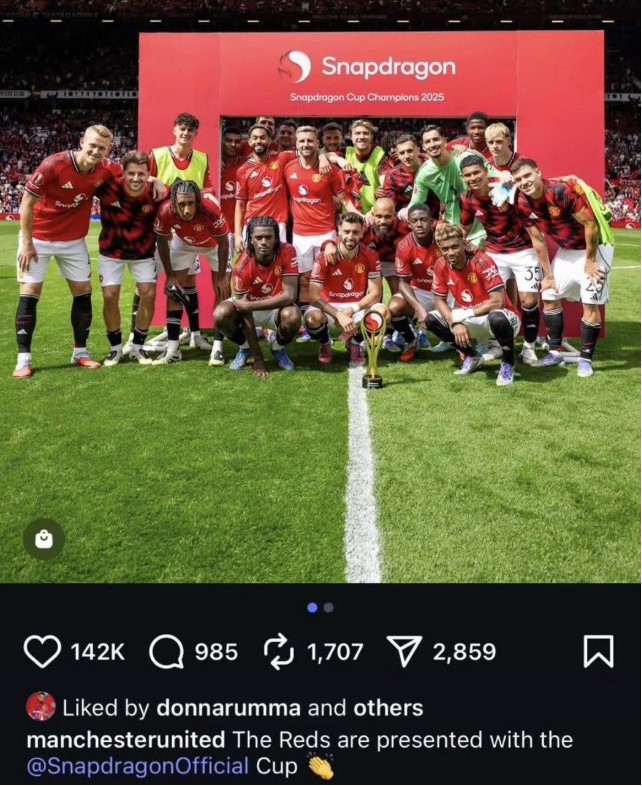View products via the shopping bag icon
642x787 pixels.
tap(43, 539)
